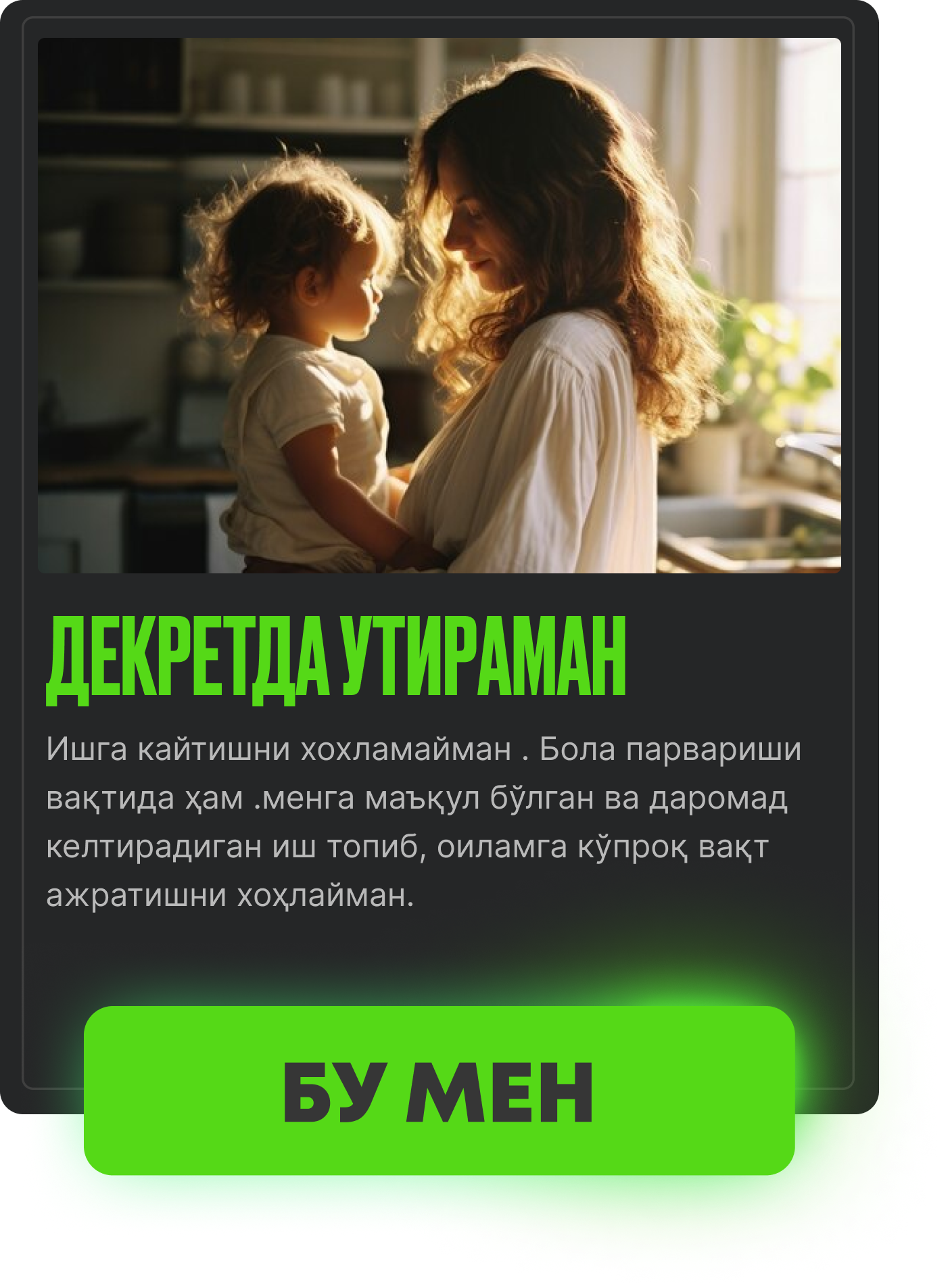Tap the green БУ МЕН button
The width and height of the screenshot is (950, 1288).
[439, 1091]
